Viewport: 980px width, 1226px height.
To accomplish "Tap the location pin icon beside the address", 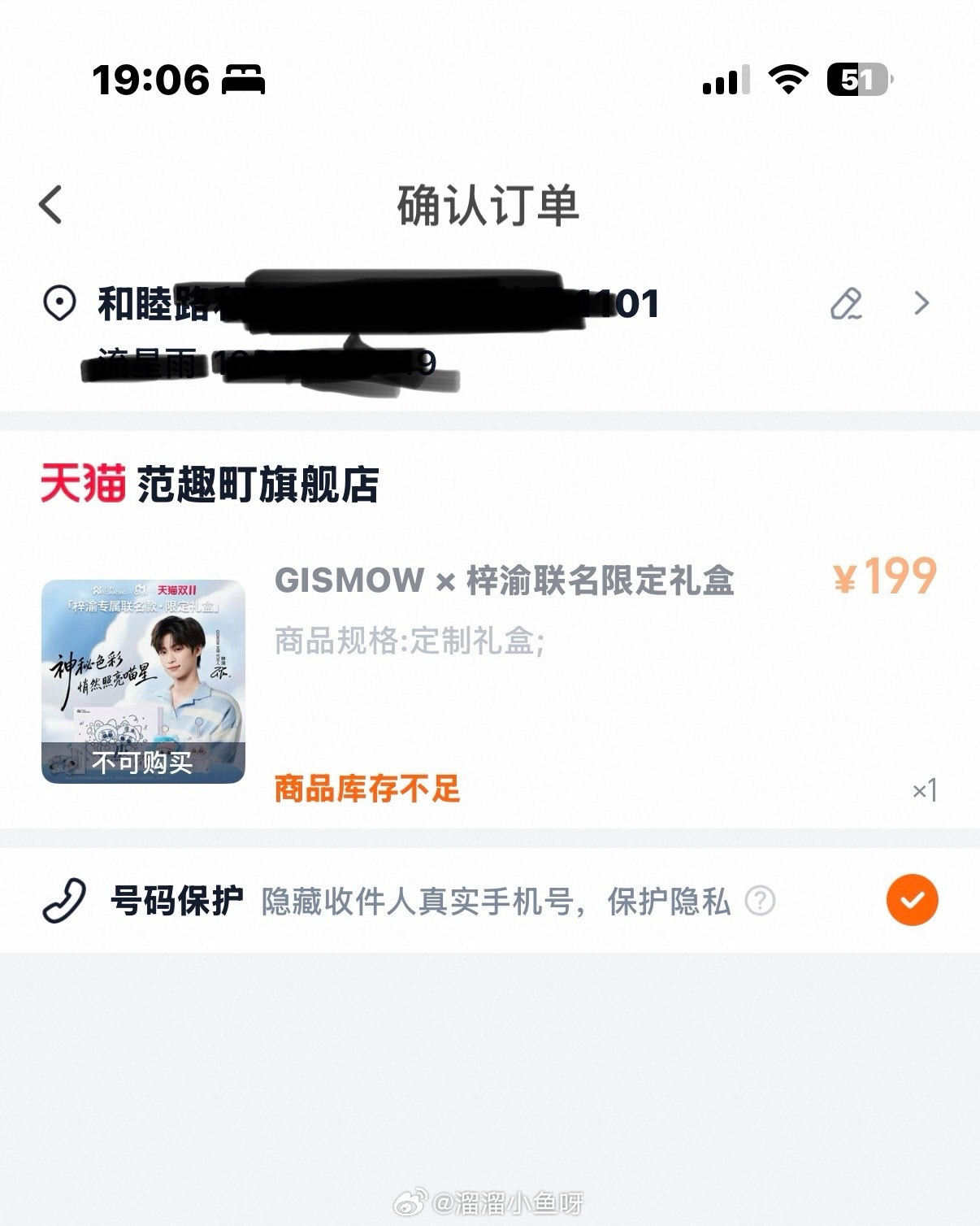I will [58, 305].
